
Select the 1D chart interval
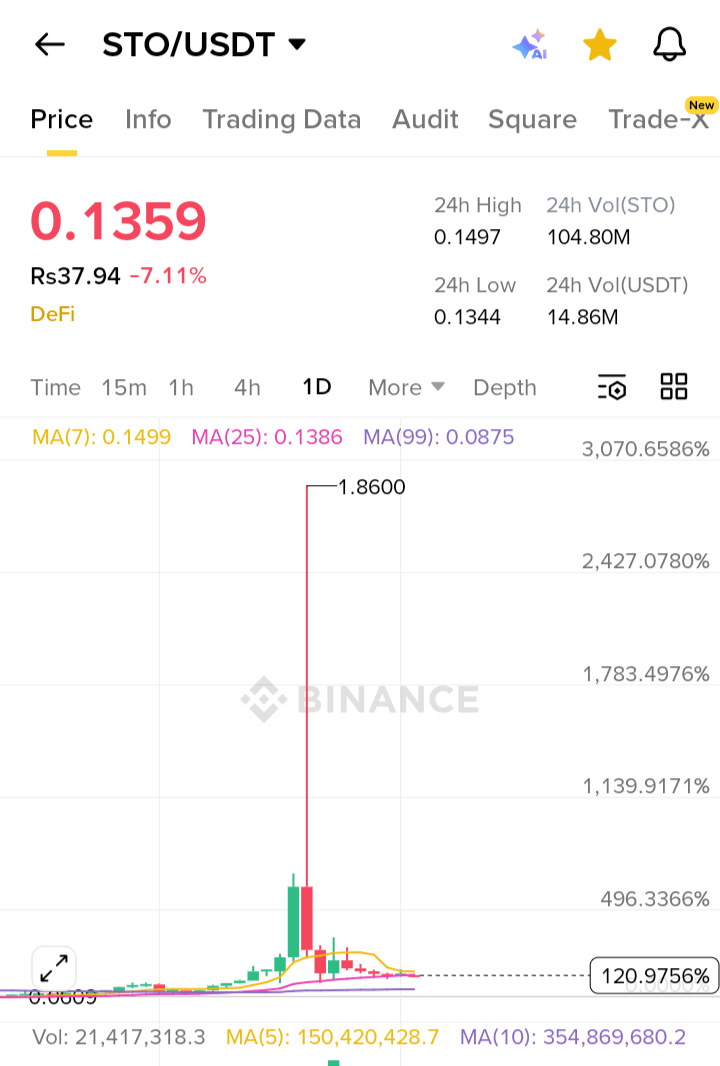pyautogui.click(x=317, y=388)
